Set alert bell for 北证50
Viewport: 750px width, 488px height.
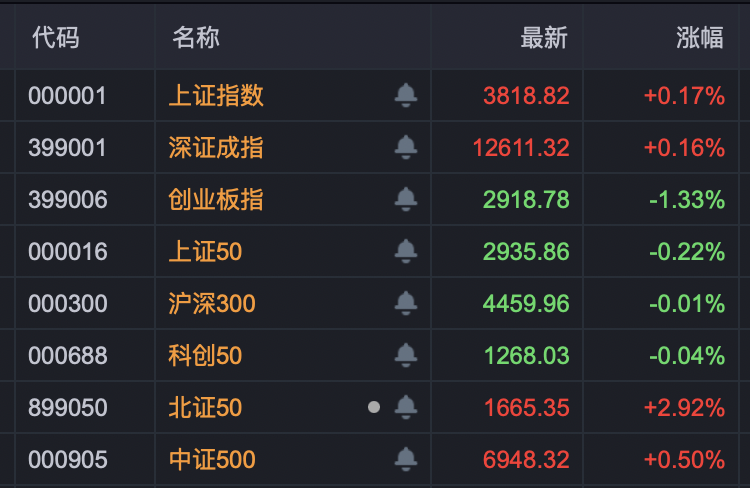pyautogui.click(x=405, y=407)
